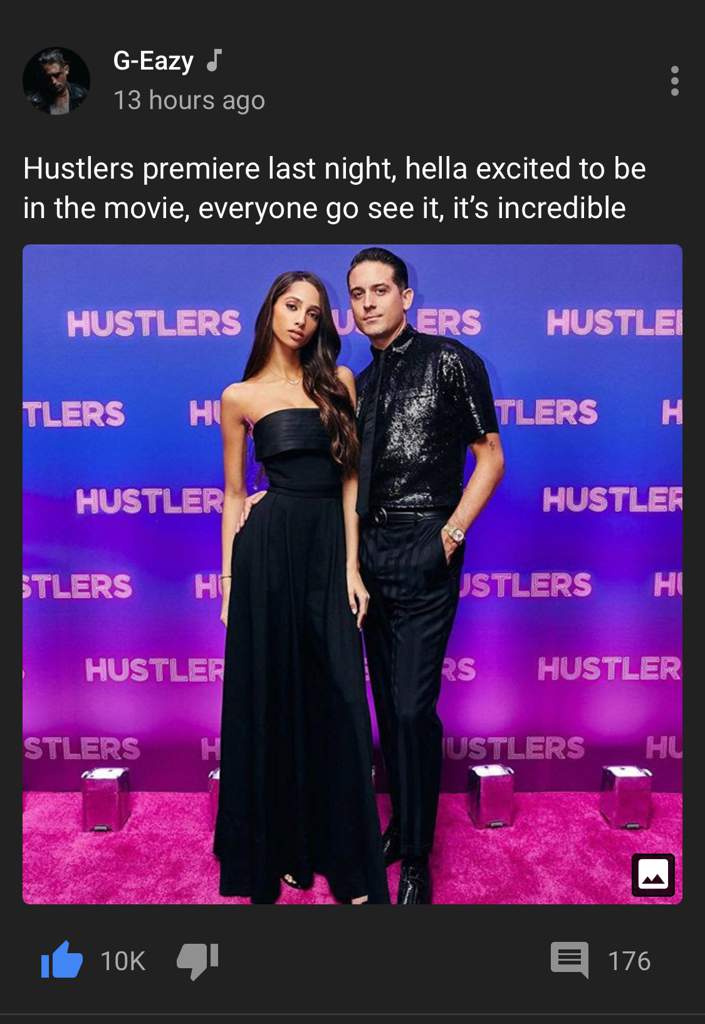Open the comments on this post
This screenshot has height=1024, width=705.
(x=570, y=961)
